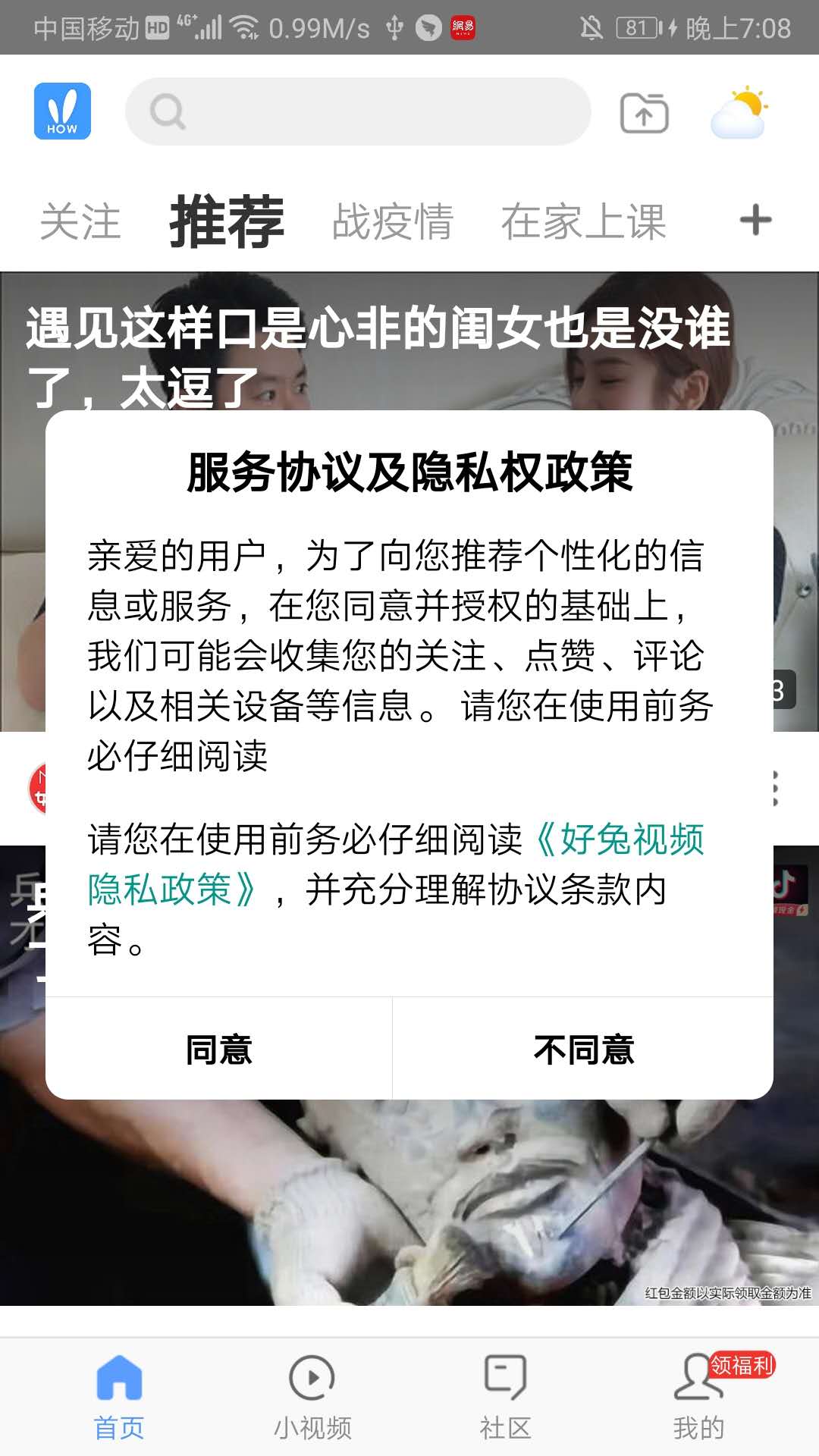
Task: Open the weather icon
Action: 739,112
